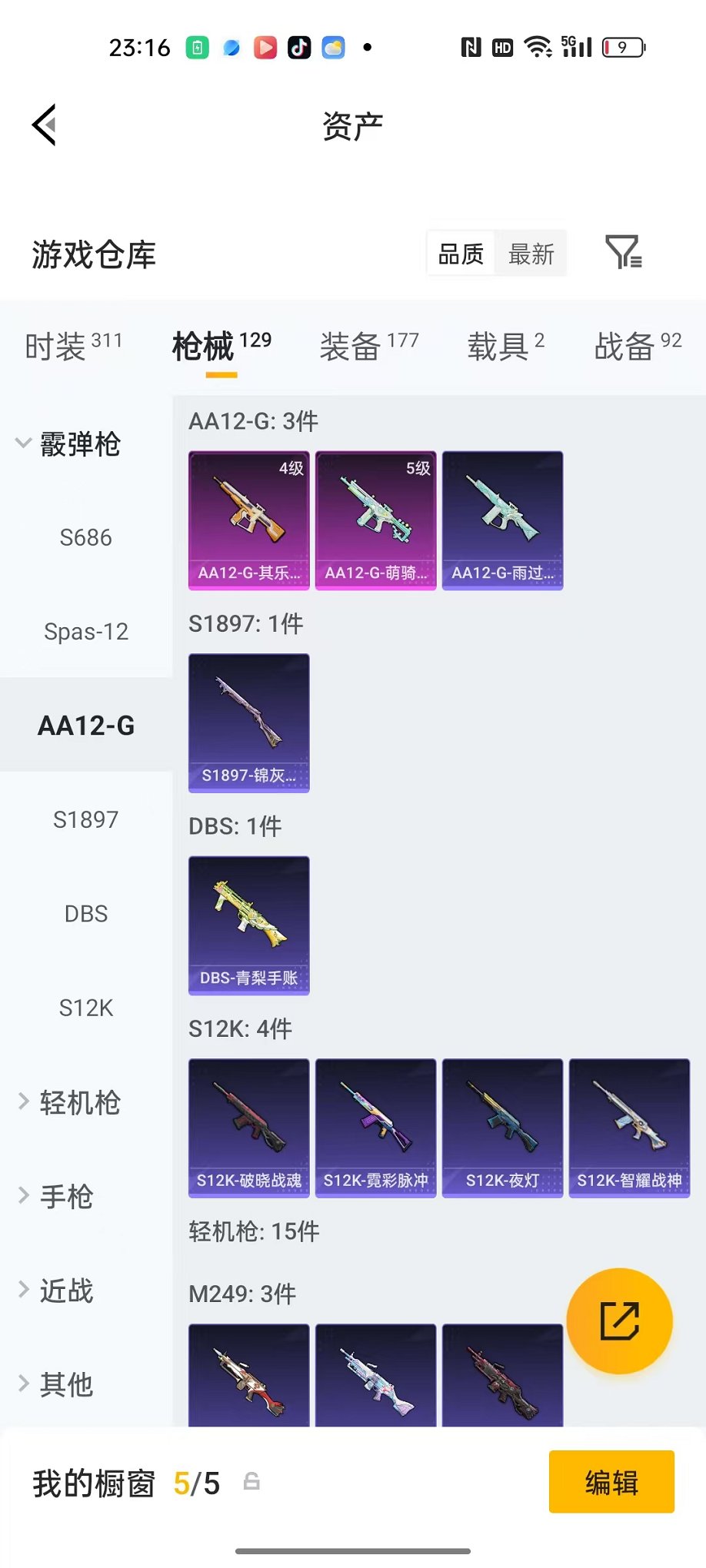Image resolution: width=706 pixels, height=1568 pixels.
Task: Tap 编辑 to edit my showcase
Action: point(611,1482)
